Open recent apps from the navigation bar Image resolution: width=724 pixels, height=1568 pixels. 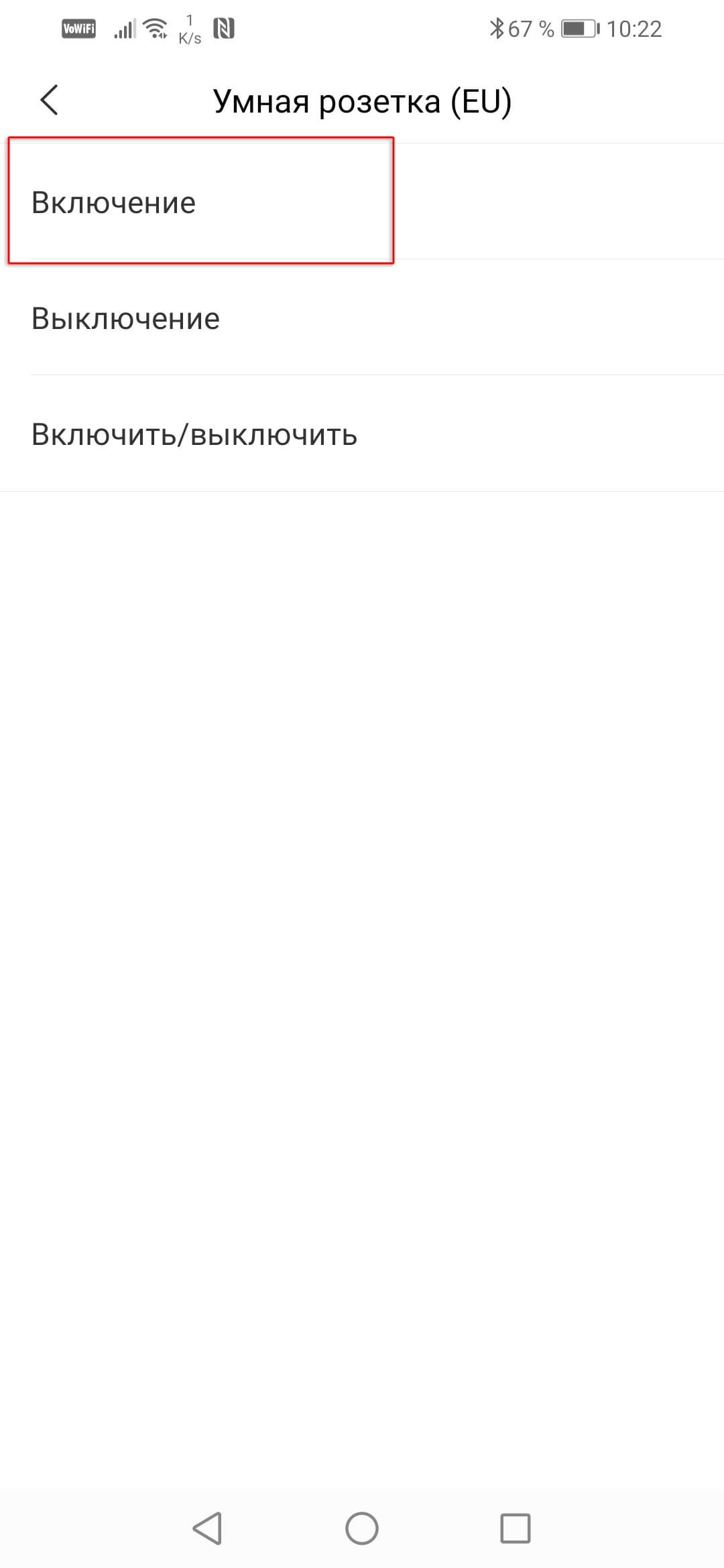[516, 1528]
